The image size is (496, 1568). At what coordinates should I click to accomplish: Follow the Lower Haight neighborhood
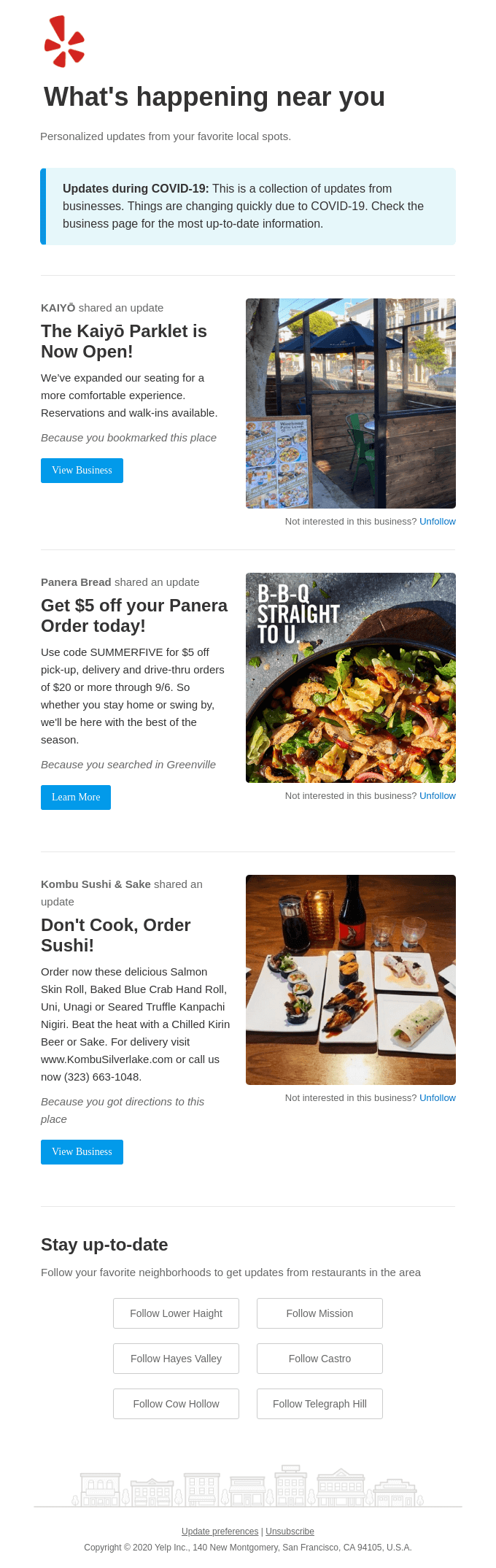[176, 1313]
